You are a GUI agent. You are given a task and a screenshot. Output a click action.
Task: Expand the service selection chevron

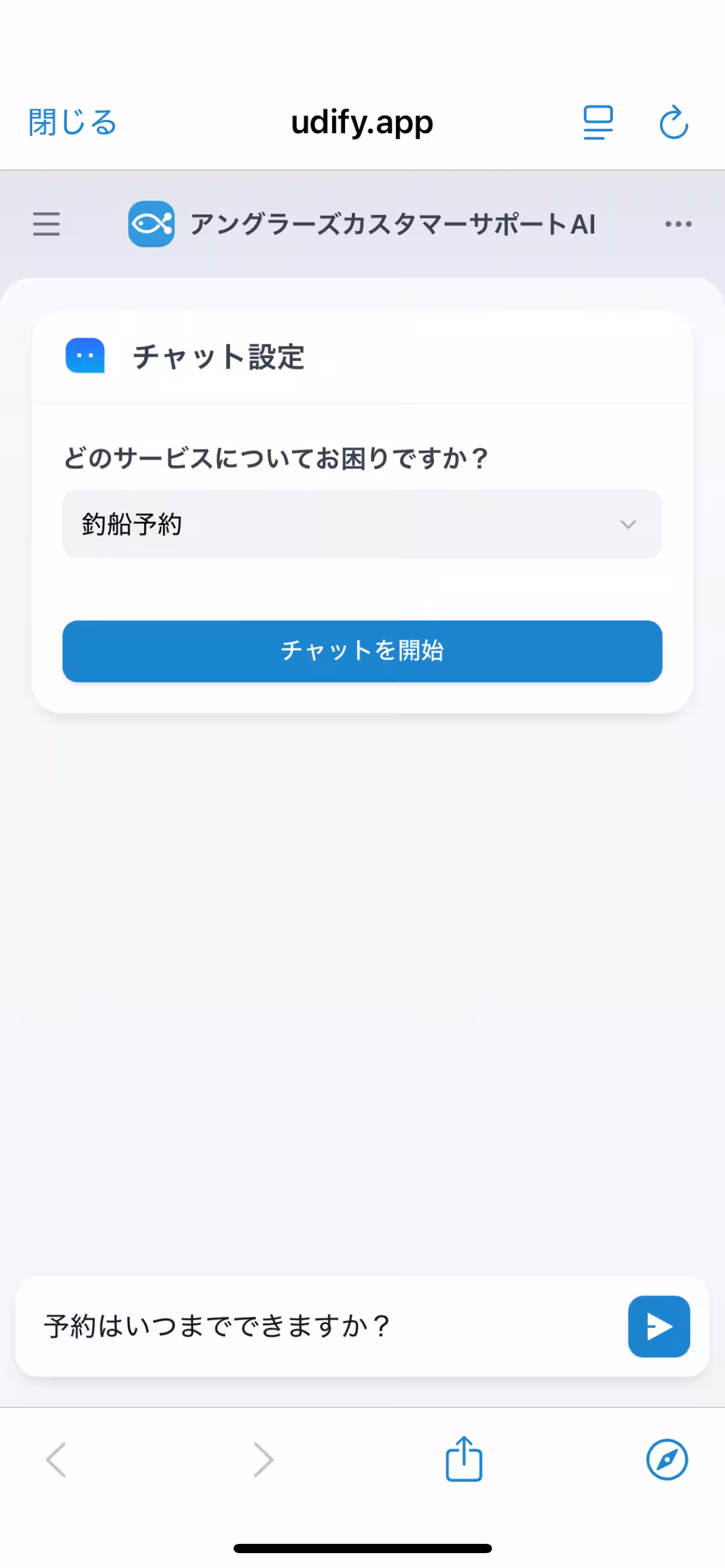click(628, 524)
